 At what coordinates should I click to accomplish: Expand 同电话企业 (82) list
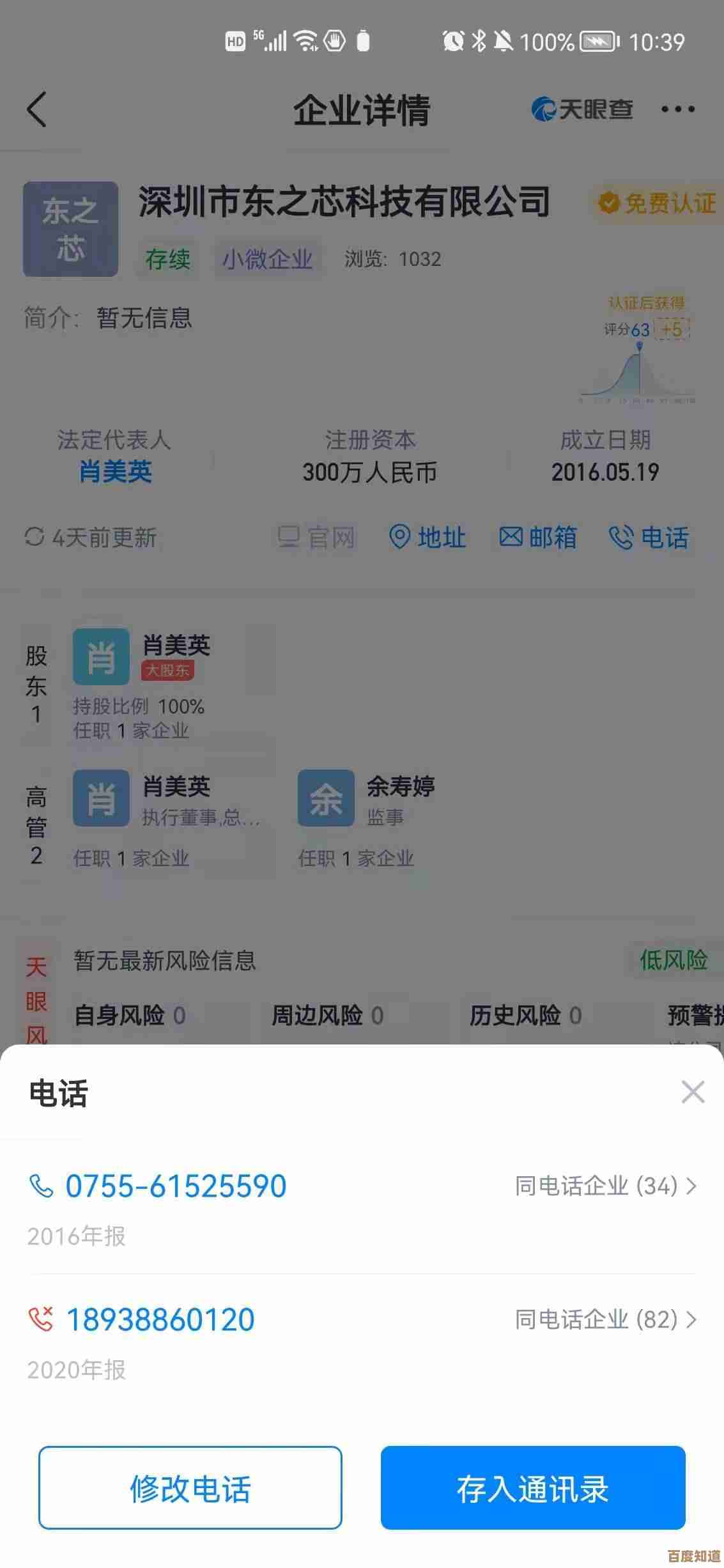click(x=605, y=1319)
